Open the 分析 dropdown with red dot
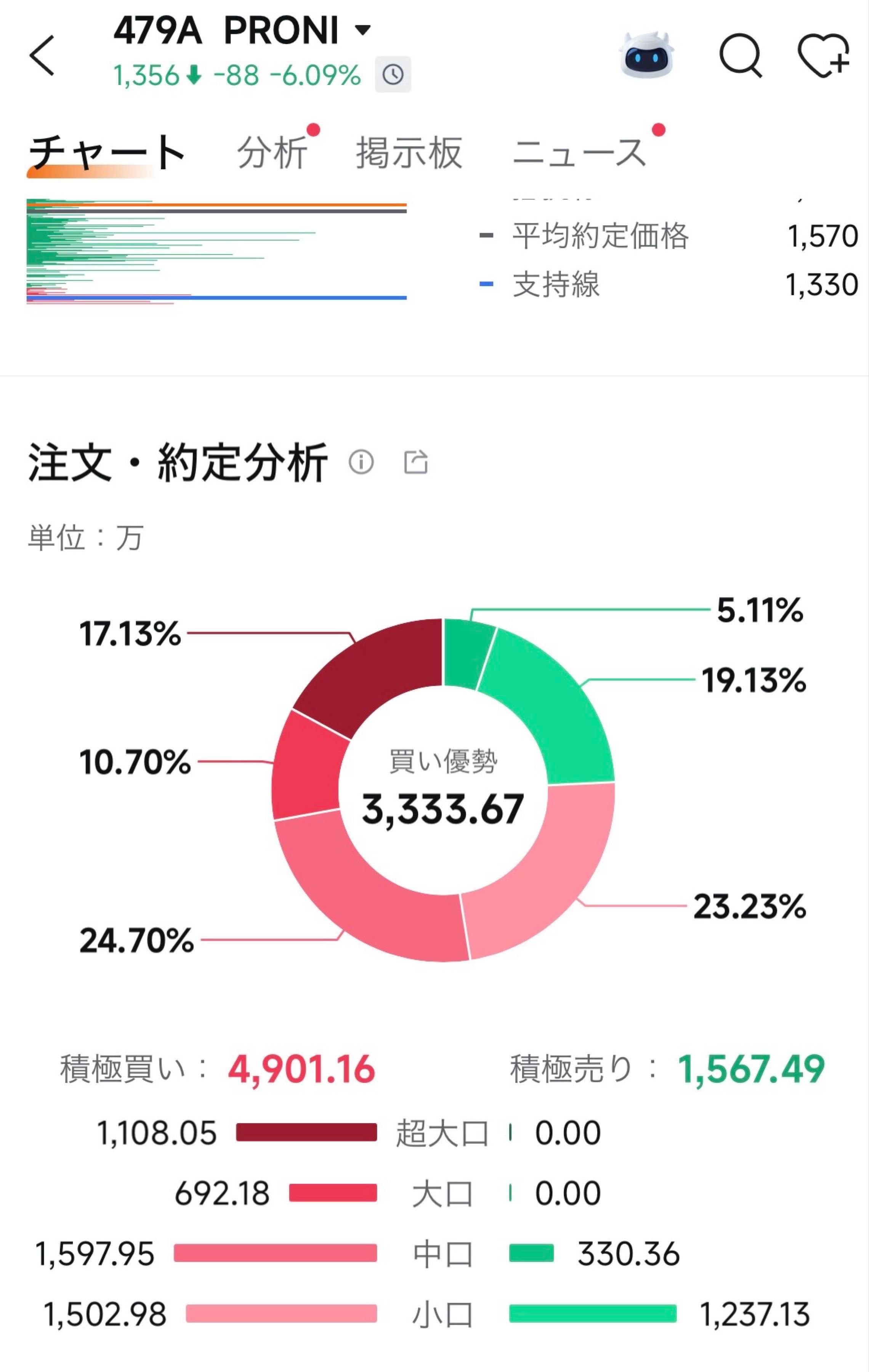This screenshot has height=1372, width=869. [273, 151]
